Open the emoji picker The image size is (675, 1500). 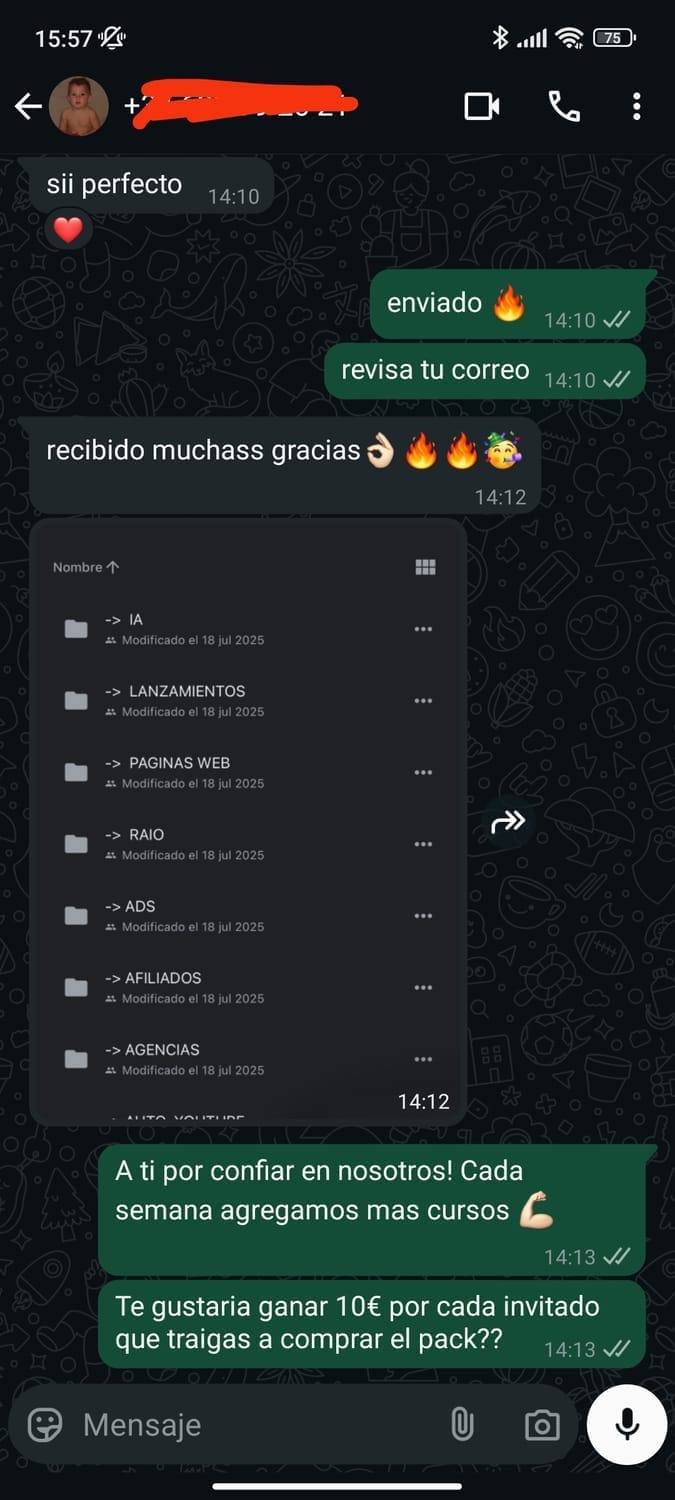pos(45,1425)
